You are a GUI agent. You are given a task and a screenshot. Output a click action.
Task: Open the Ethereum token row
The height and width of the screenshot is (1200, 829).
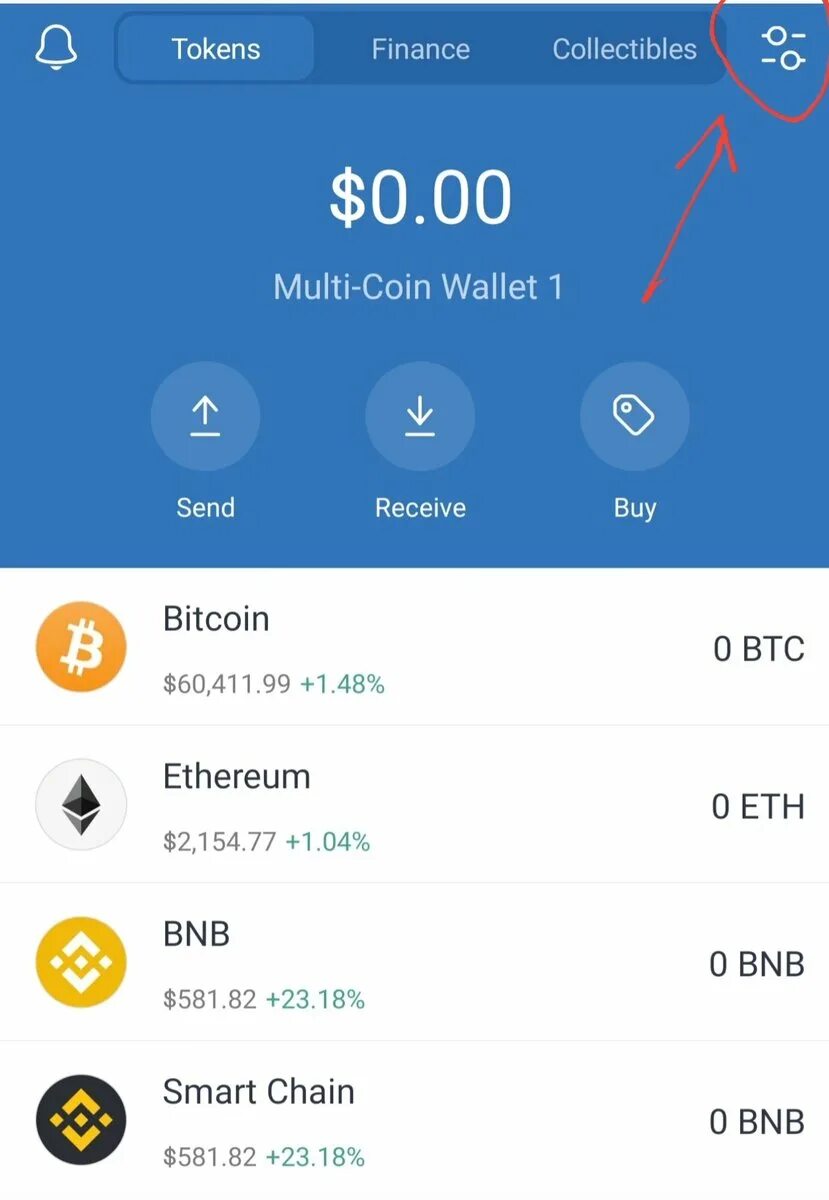tap(414, 805)
